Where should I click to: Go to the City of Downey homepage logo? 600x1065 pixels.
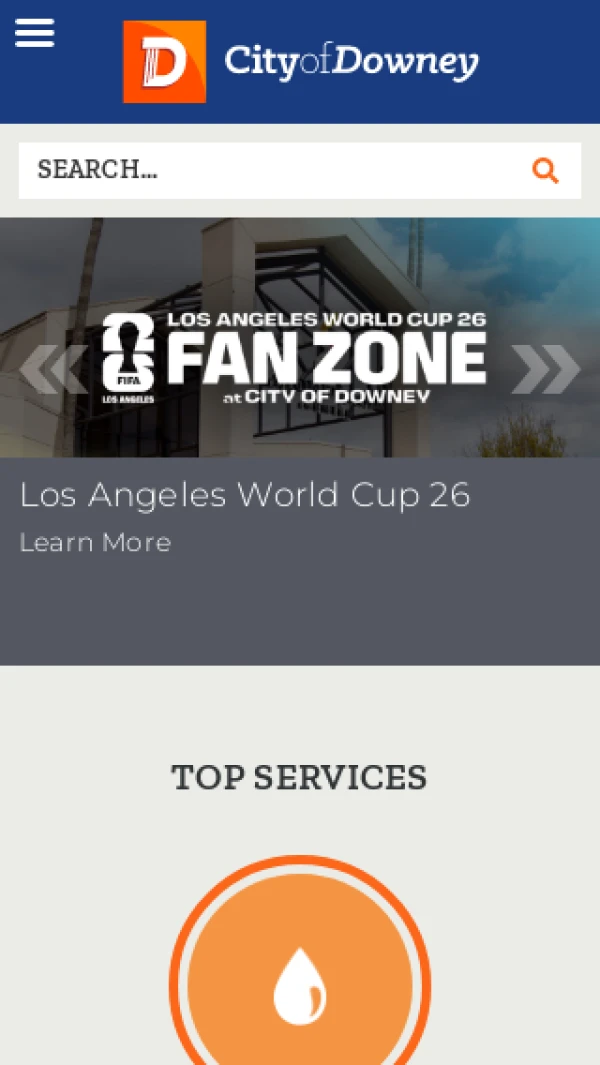click(x=300, y=62)
